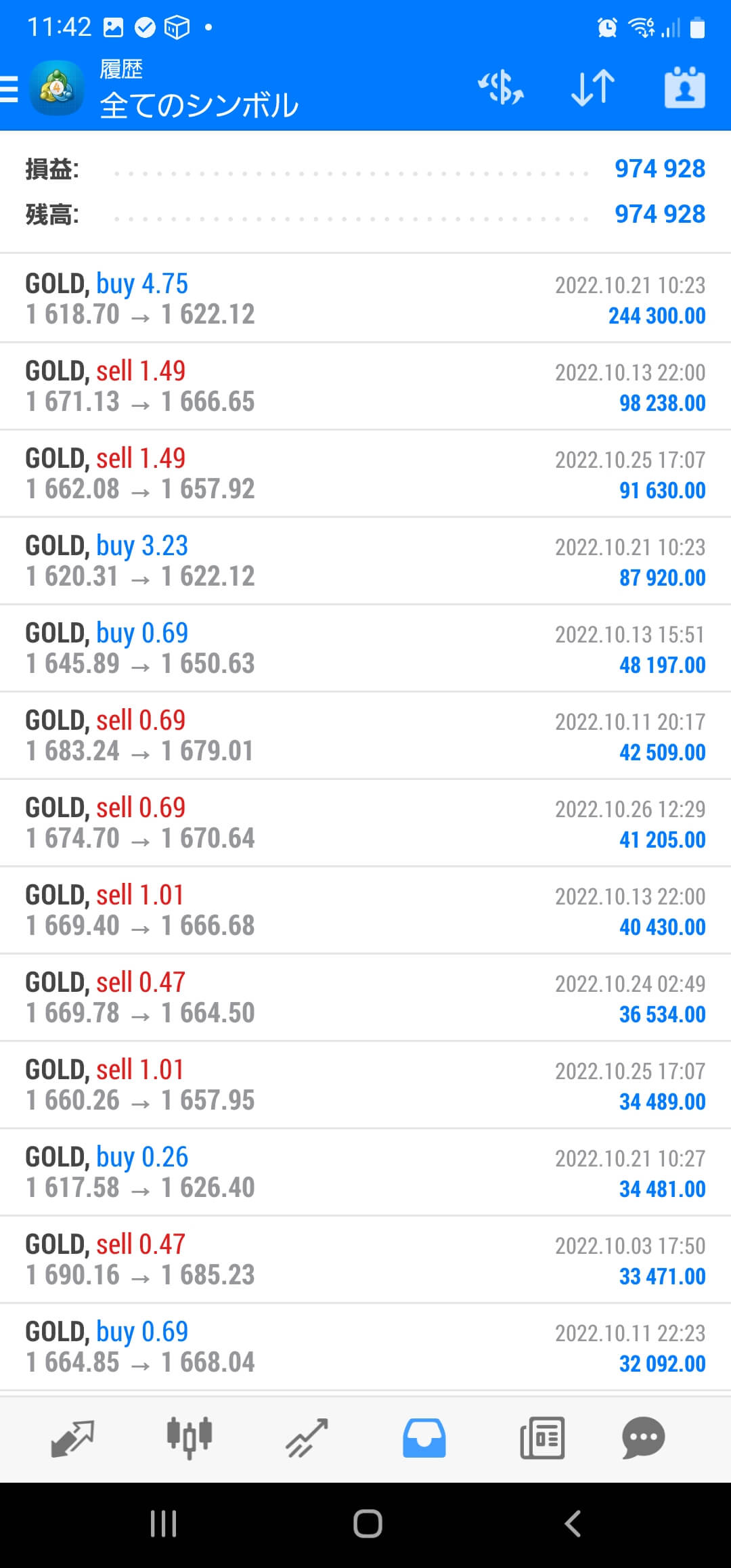Open GOLD sell trade dated 2022.10.03 17:50
This screenshot has height=1568, width=731.
point(365,1259)
